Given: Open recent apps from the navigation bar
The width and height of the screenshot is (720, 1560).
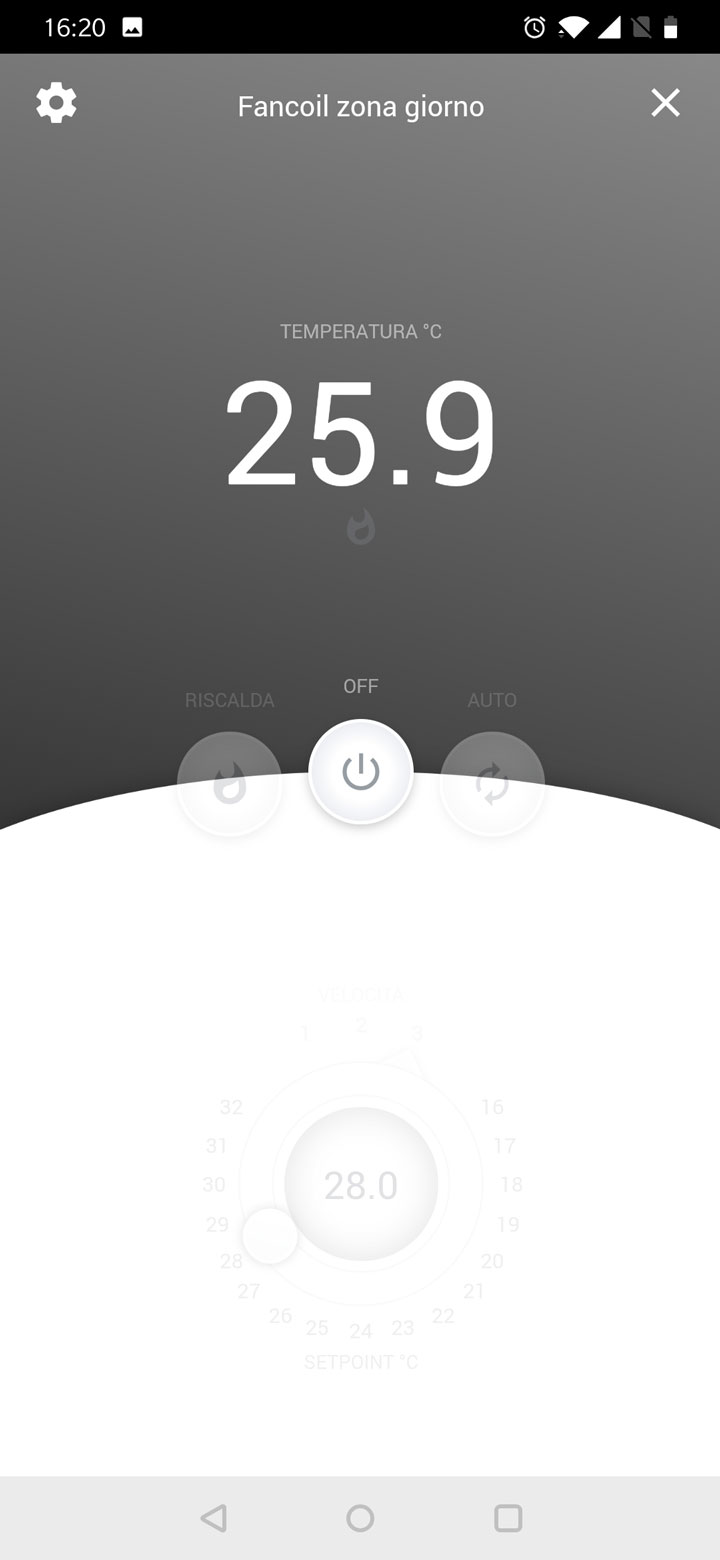Looking at the screenshot, I should (x=508, y=1518).
